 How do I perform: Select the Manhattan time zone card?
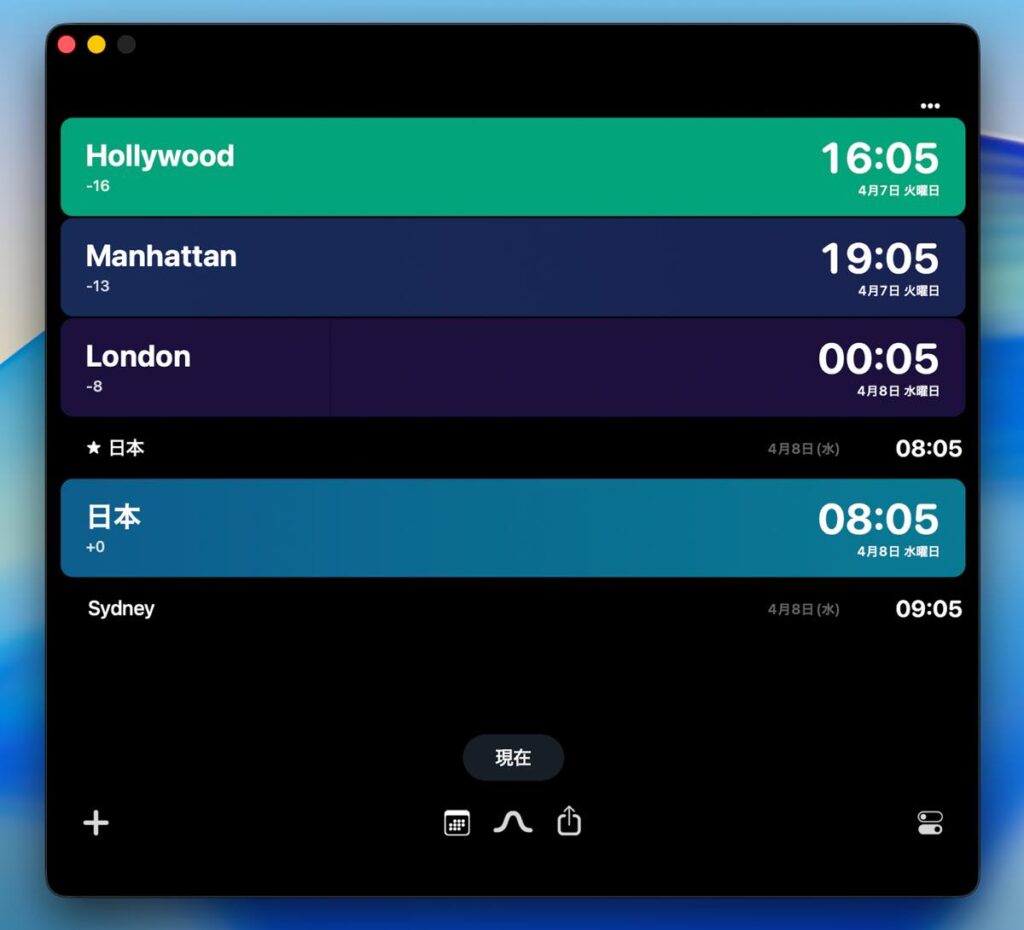[512, 267]
